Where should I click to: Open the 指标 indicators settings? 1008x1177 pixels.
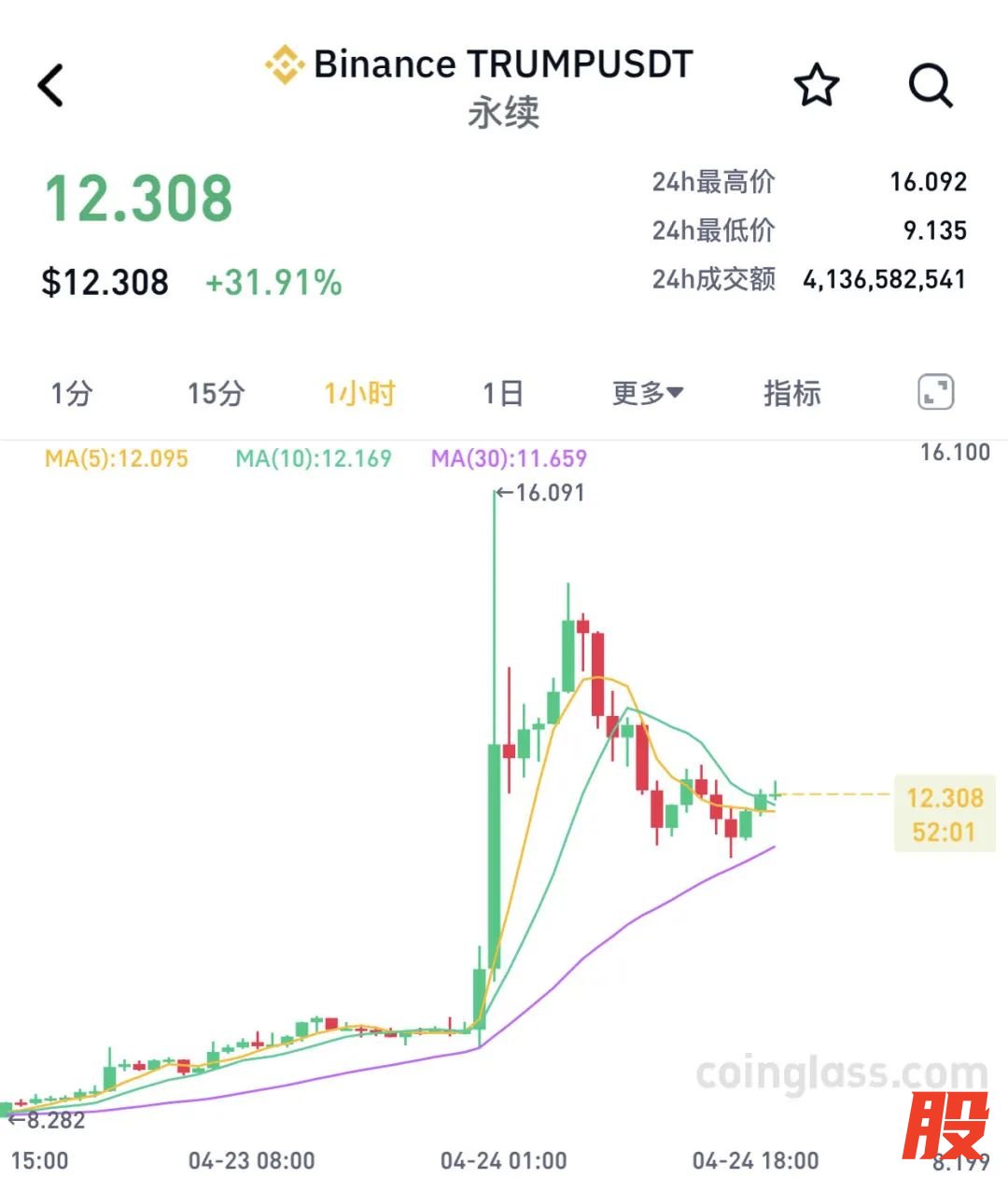click(x=791, y=393)
